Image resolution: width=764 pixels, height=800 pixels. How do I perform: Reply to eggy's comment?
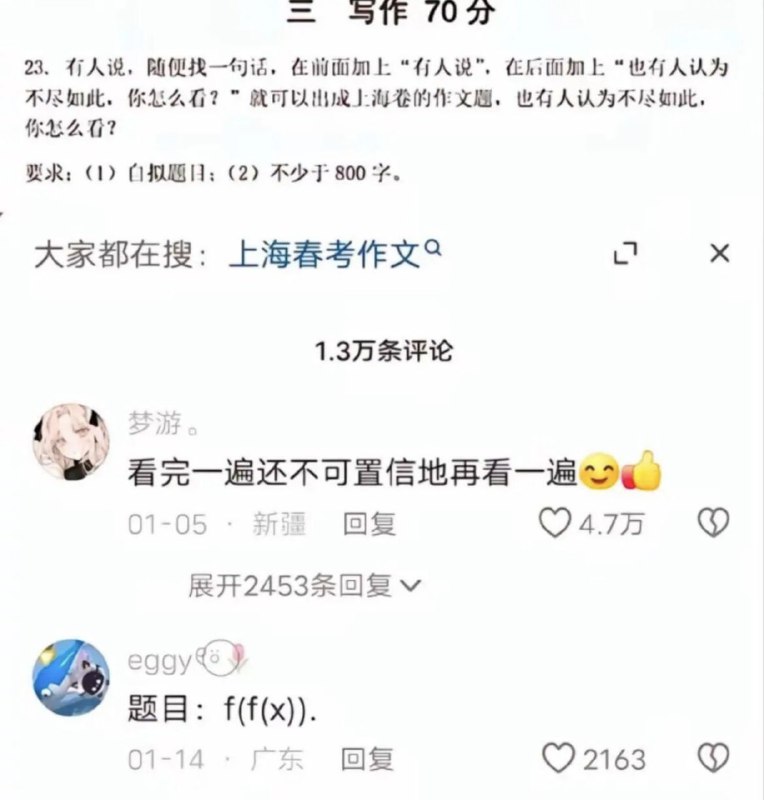click(x=367, y=759)
